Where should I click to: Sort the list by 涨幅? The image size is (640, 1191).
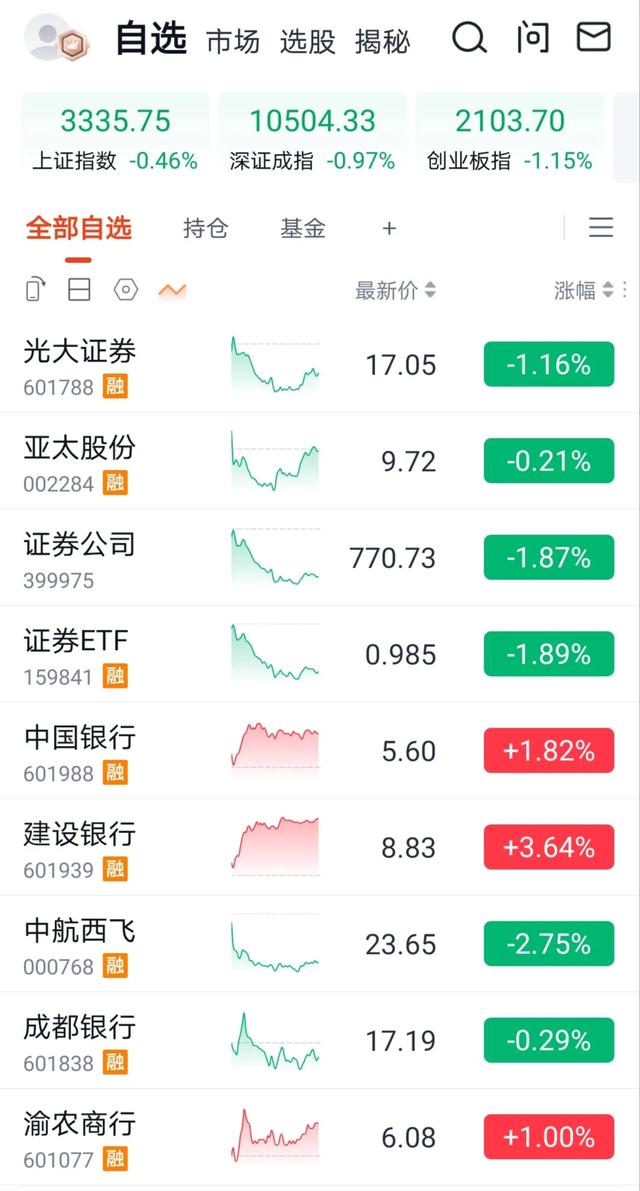[x=584, y=290]
